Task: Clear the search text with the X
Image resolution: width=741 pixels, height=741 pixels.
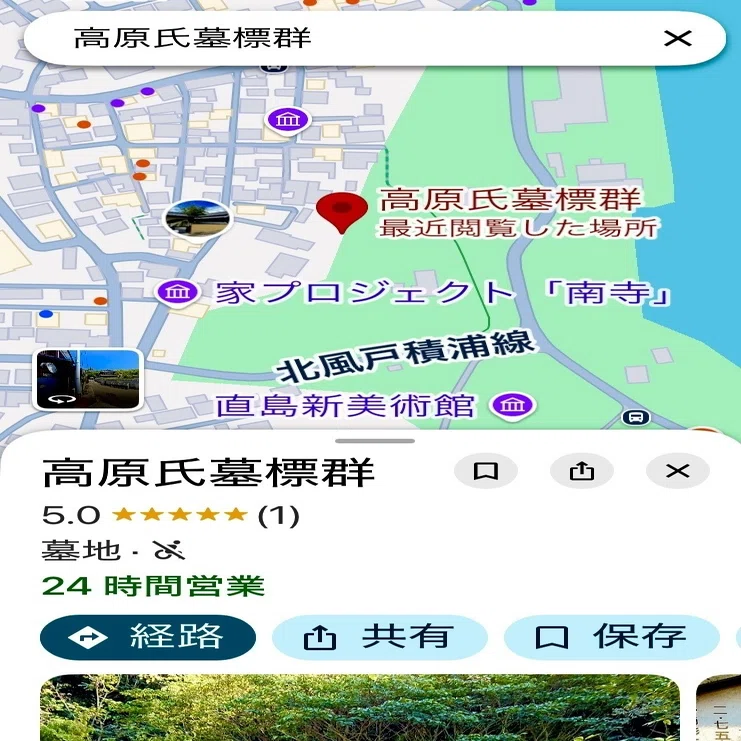Action: [678, 38]
